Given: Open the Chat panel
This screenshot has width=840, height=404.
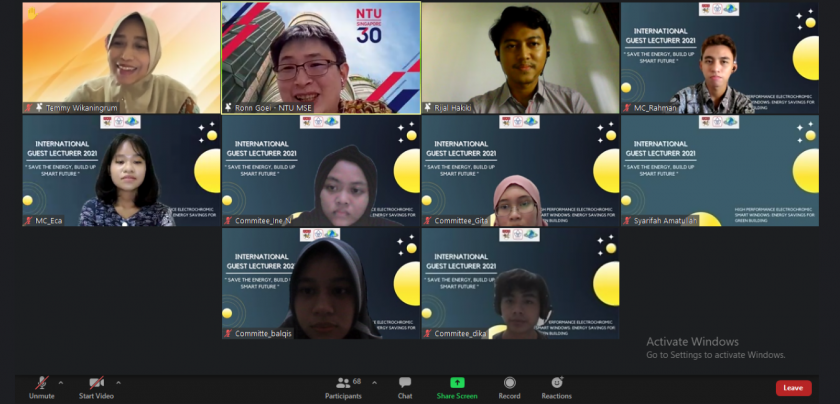Looking at the screenshot, I should (x=405, y=387).
